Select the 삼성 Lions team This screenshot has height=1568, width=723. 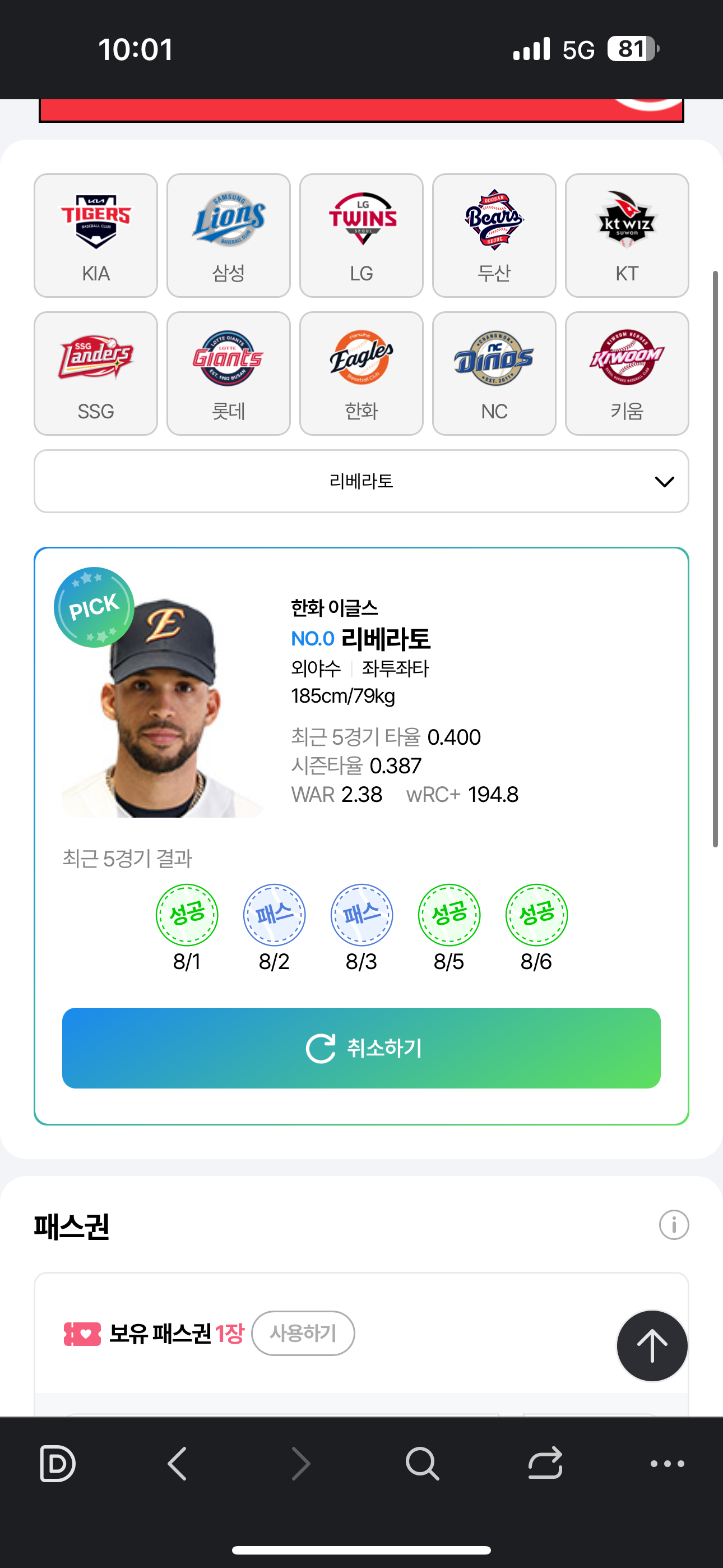(228, 236)
